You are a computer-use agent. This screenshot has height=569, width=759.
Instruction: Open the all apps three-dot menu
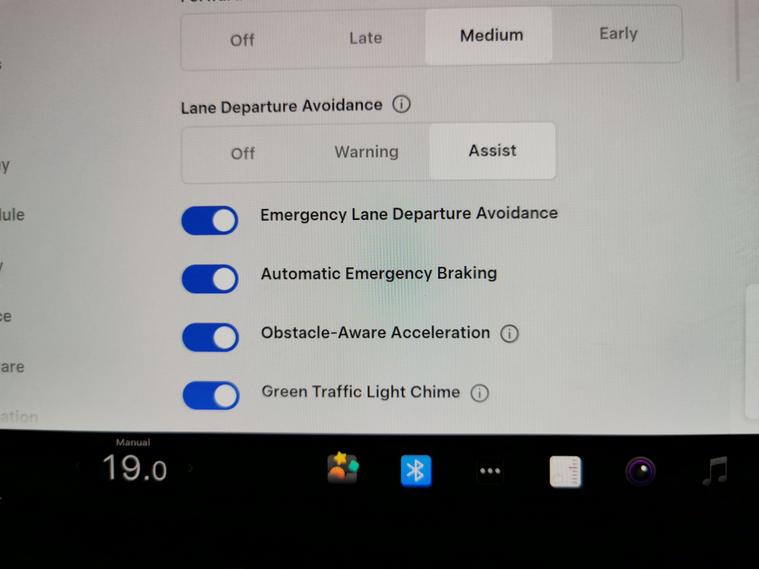coord(489,471)
